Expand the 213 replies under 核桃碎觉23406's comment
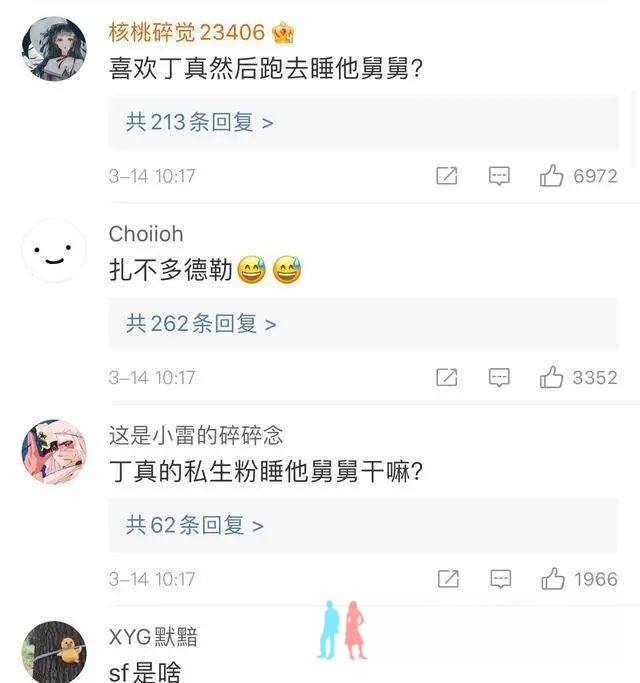The width and height of the screenshot is (640, 683). [x=199, y=122]
